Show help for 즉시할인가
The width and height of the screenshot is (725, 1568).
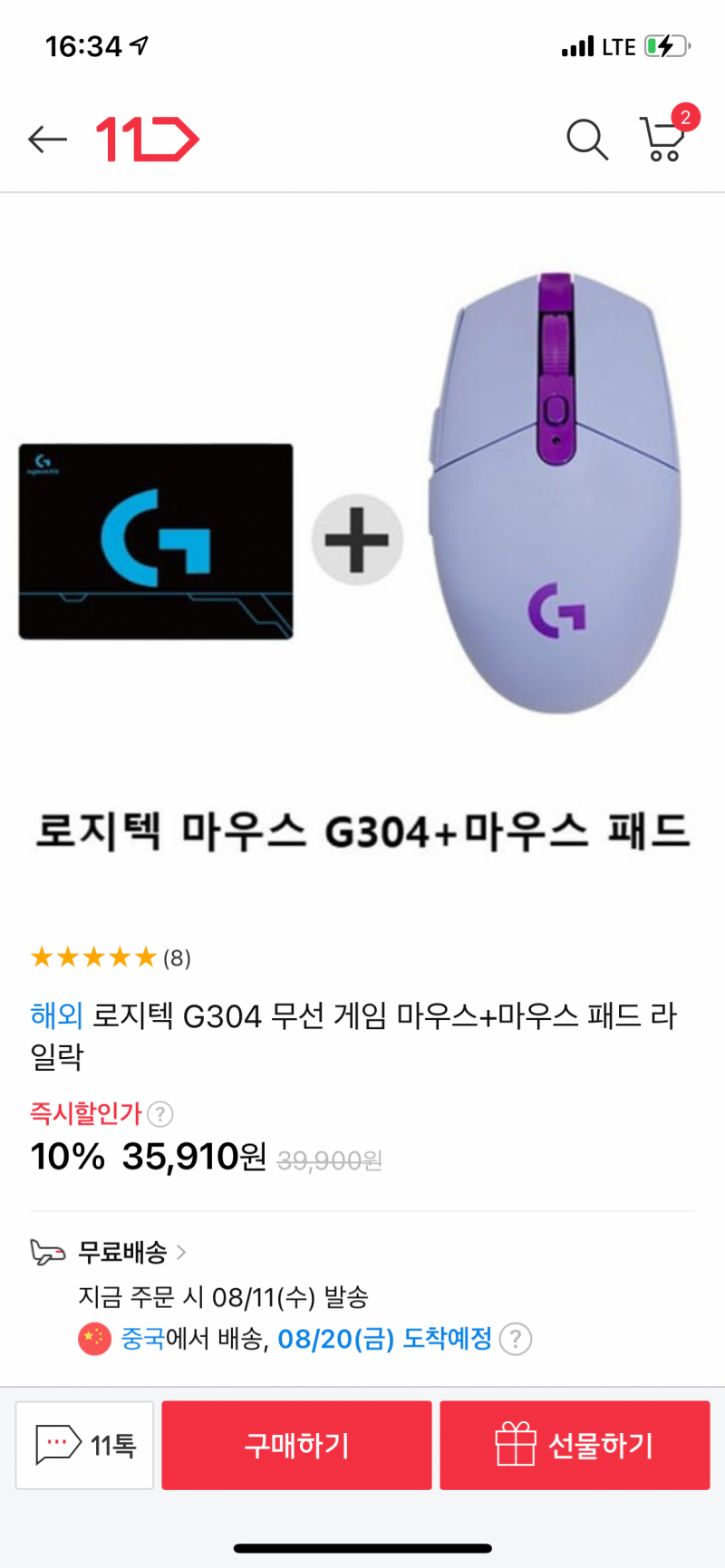click(x=160, y=1113)
